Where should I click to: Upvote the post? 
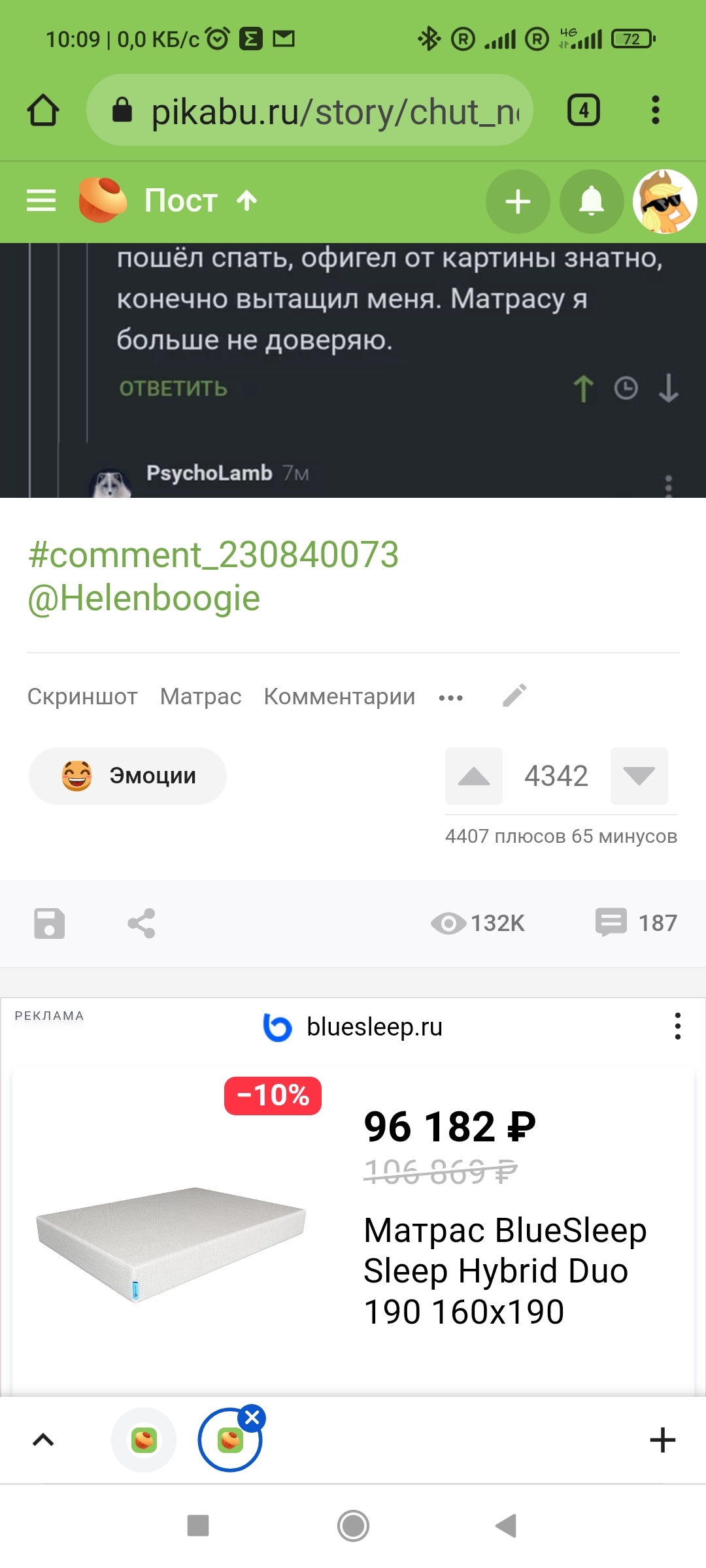click(474, 776)
